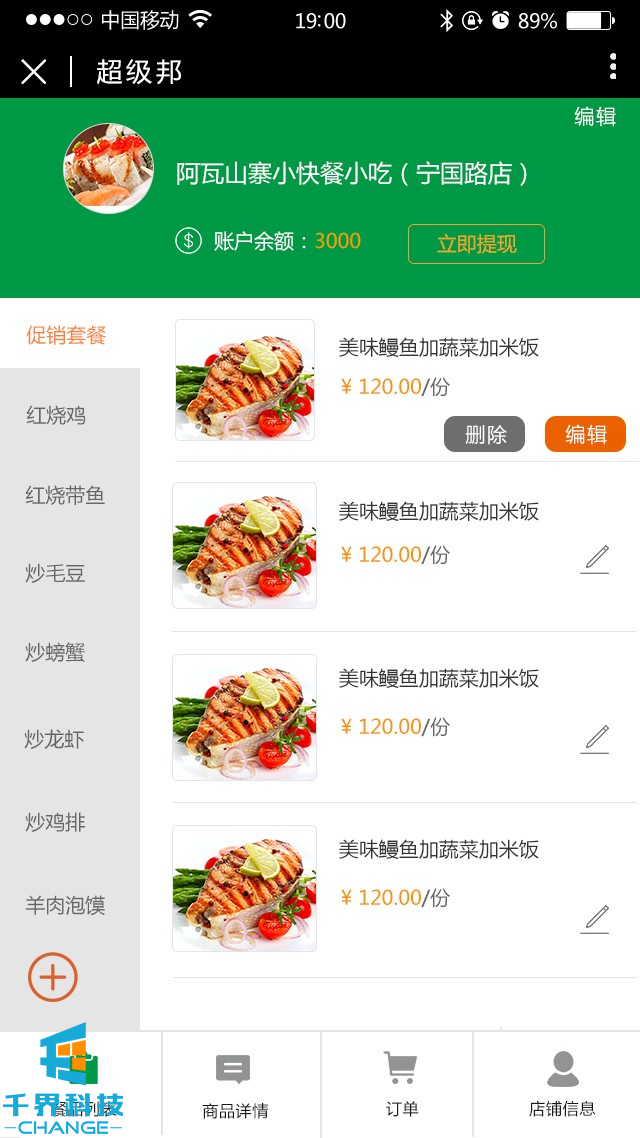Choose the 炒毛豆 category

tap(56, 573)
